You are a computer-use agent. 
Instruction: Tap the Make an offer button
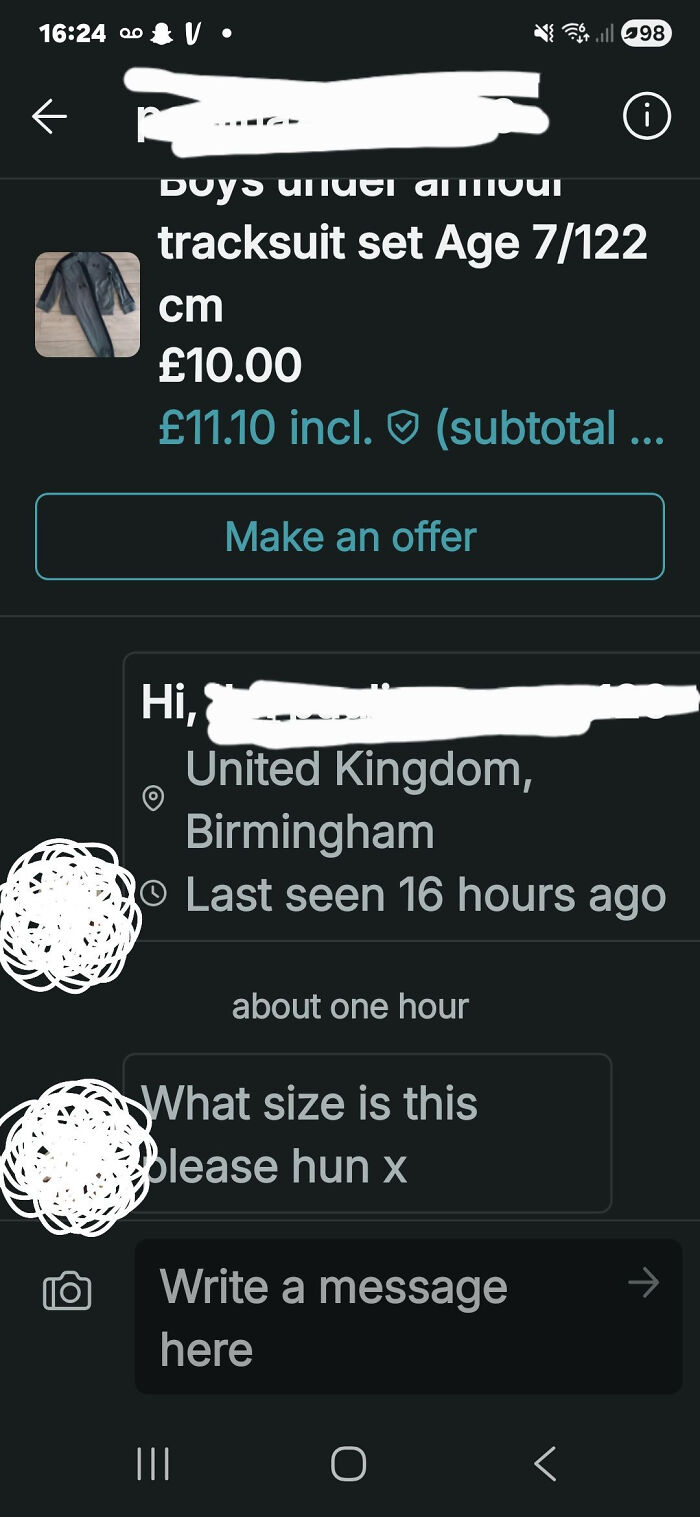(350, 537)
